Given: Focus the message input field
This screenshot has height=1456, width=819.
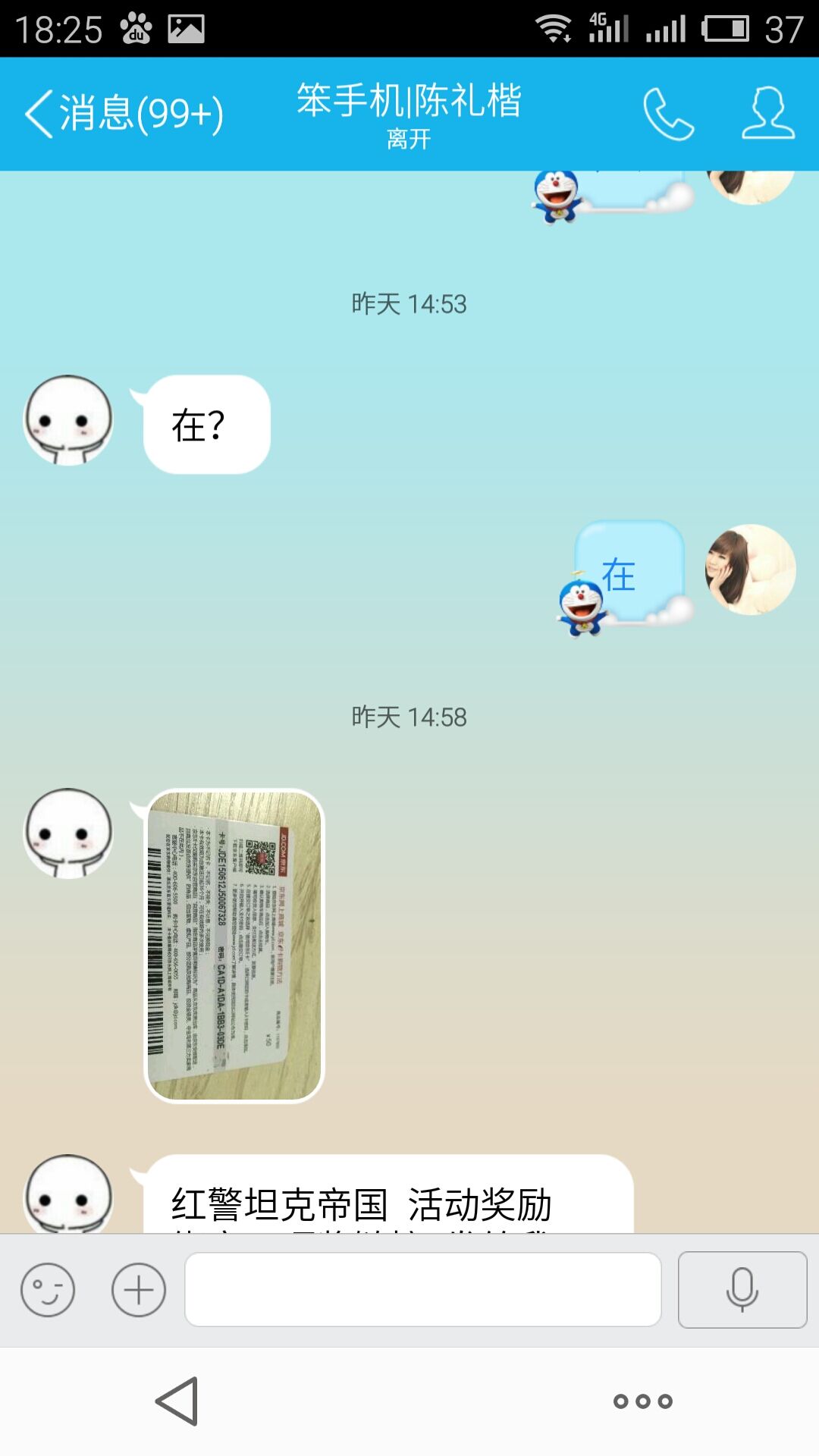Looking at the screenshot, I should pyautogui.click(x=423, y=1289).
